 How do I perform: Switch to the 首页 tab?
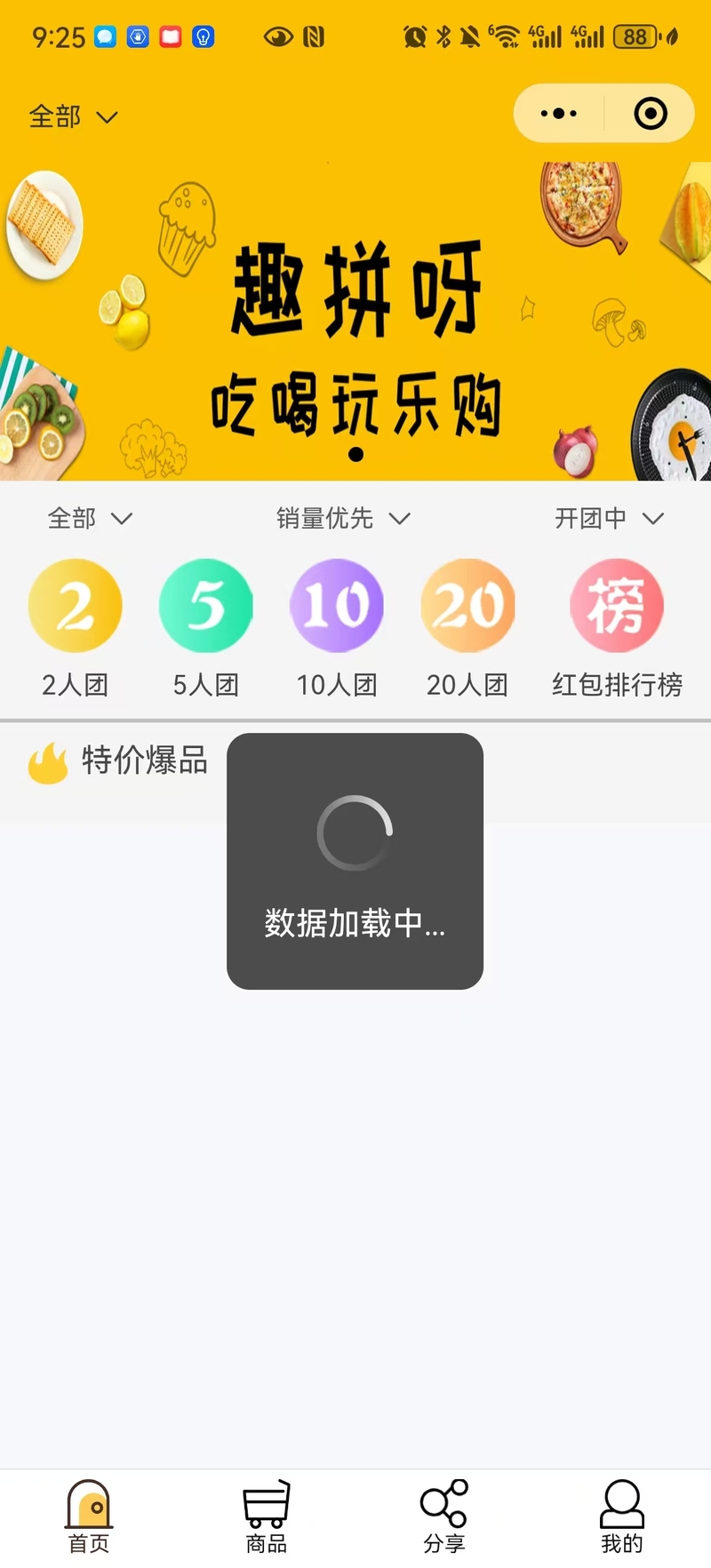(x=89, y=1516)
